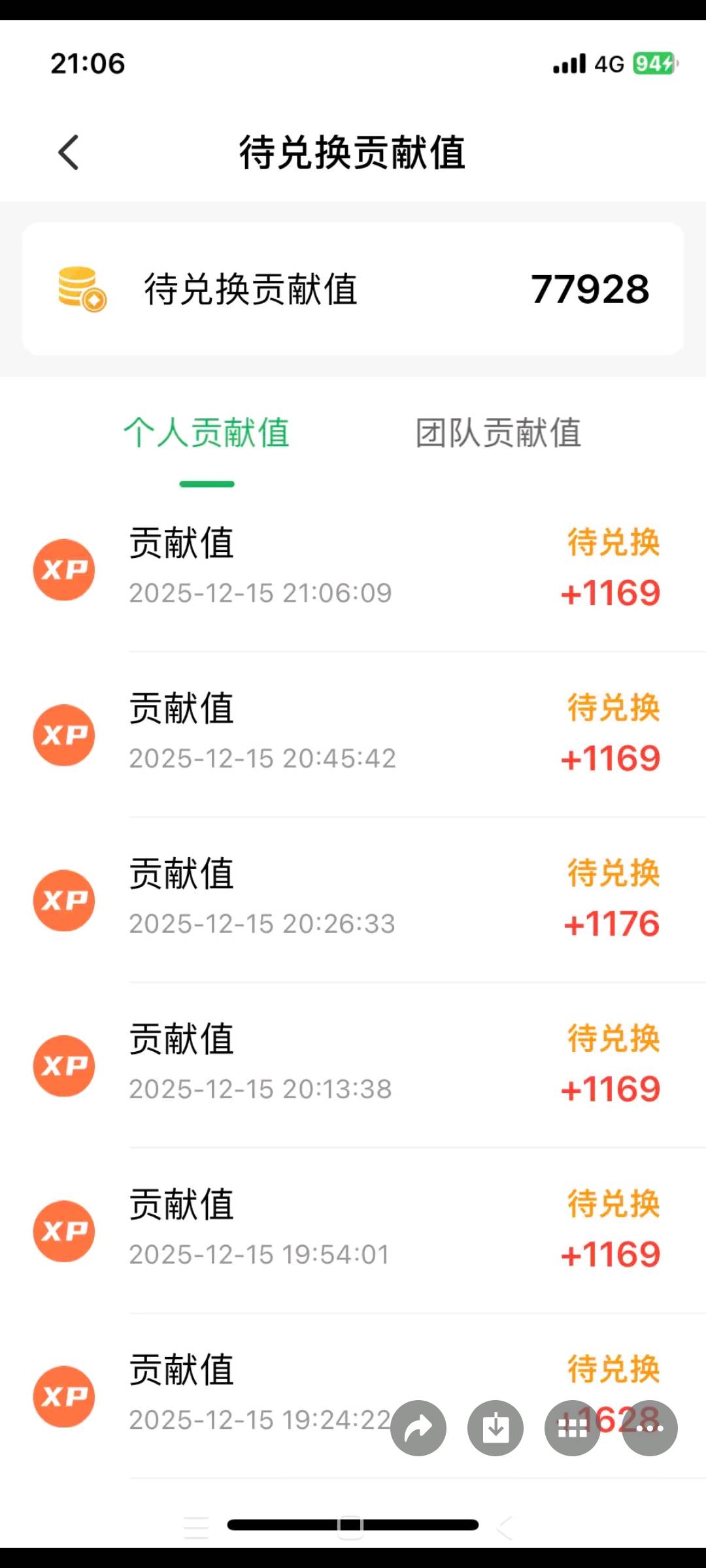Tap the +1176 amount of the 20:26:33 entry
This screenshot has width=706, height=1568.
click(x=612, y=923)
